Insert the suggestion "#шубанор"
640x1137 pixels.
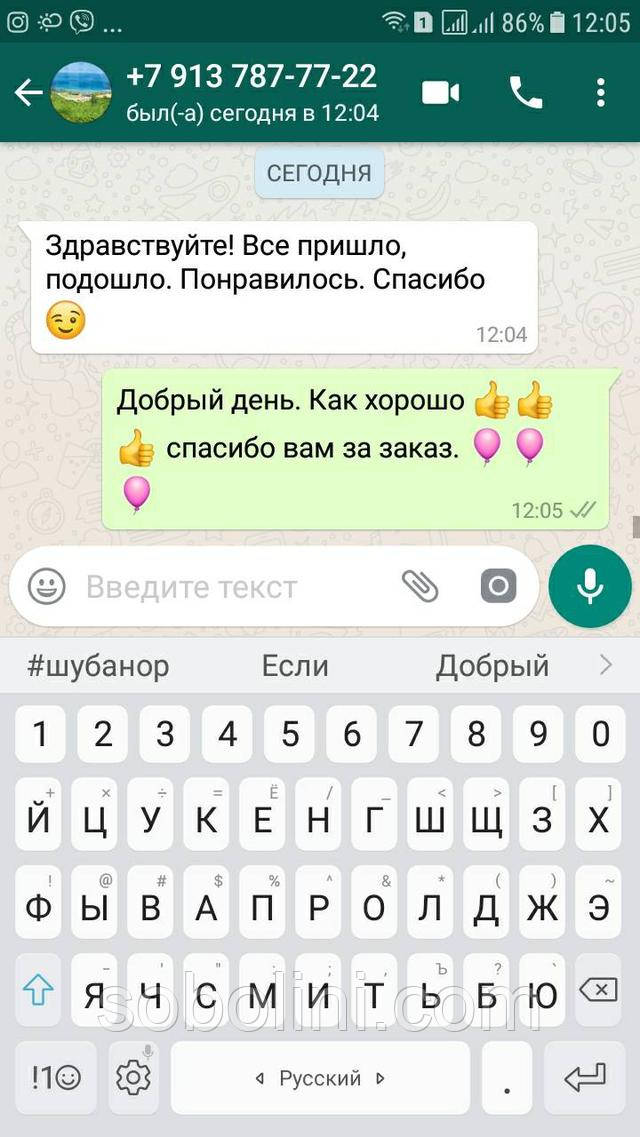point(98,666)
